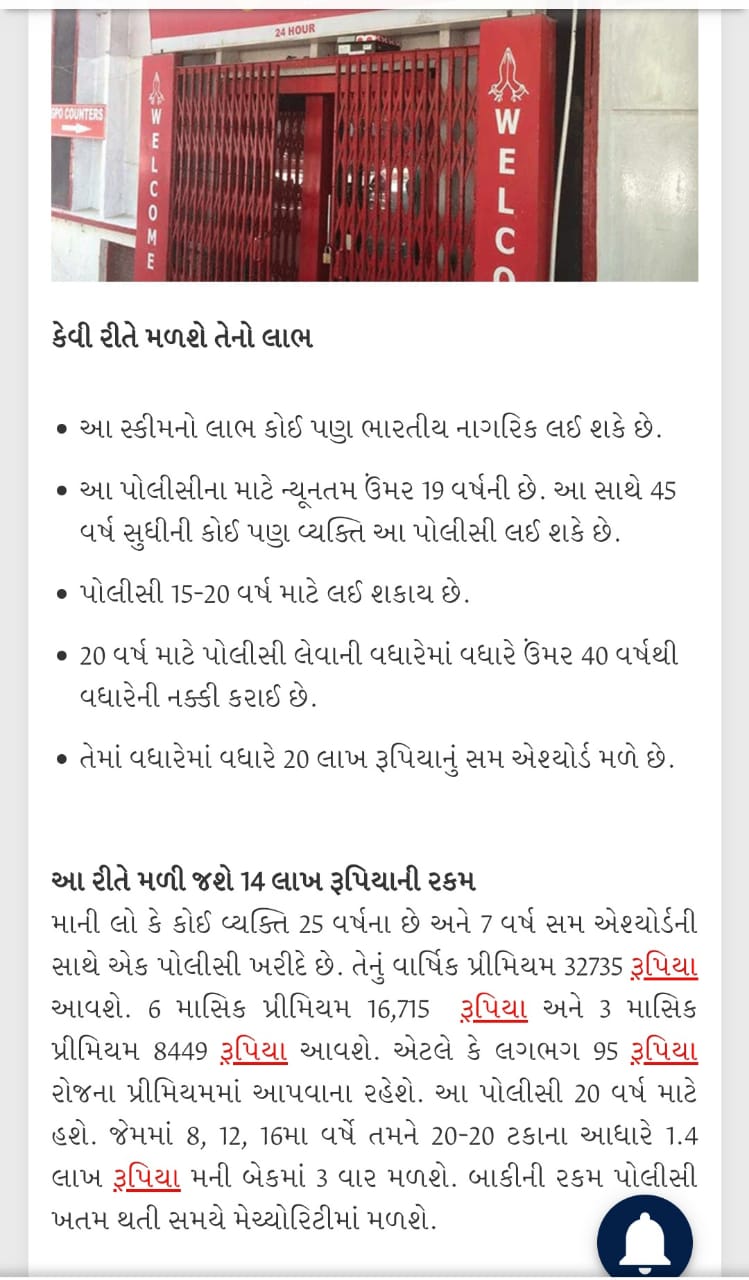
Task: Follow the રૂપિયા link after 8449
Action: click(x=253, y=1051)
